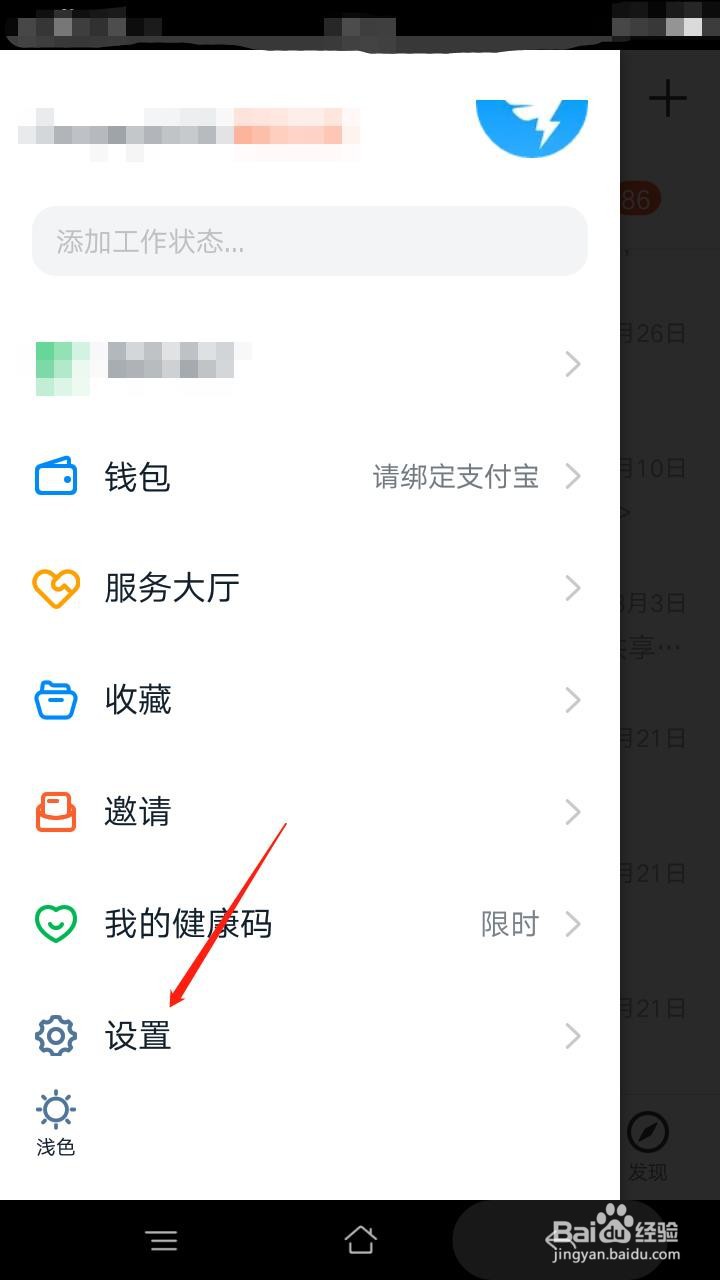Screen dimensions: 720x1280
Task: Open the 发现 tab
Action: 648,1148
